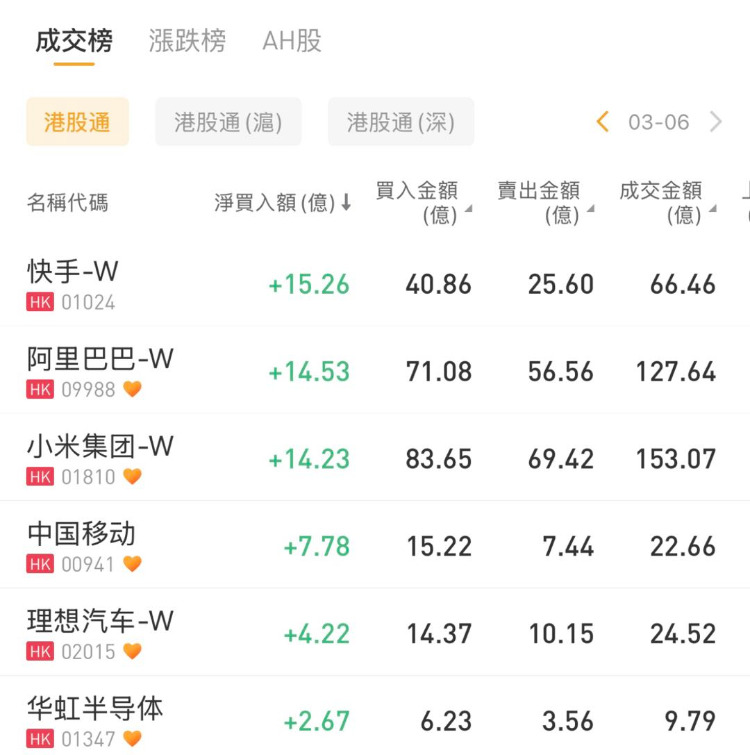
Task: Open 华虹半导体 stock details
Action: [95, 721]
